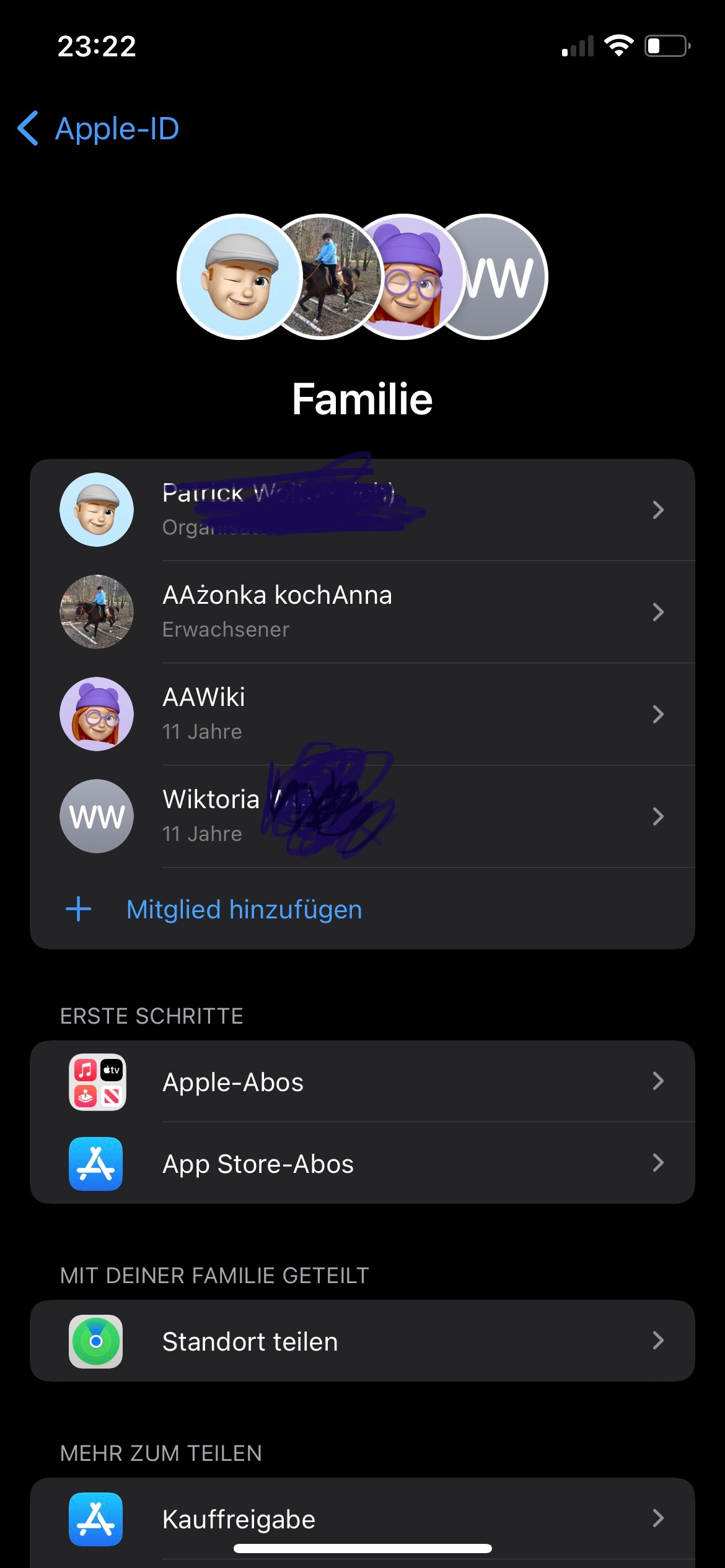Open Wiktoria's family member details
The height and width of the screenshot is (1568, 725).
[x=362, y=816]
